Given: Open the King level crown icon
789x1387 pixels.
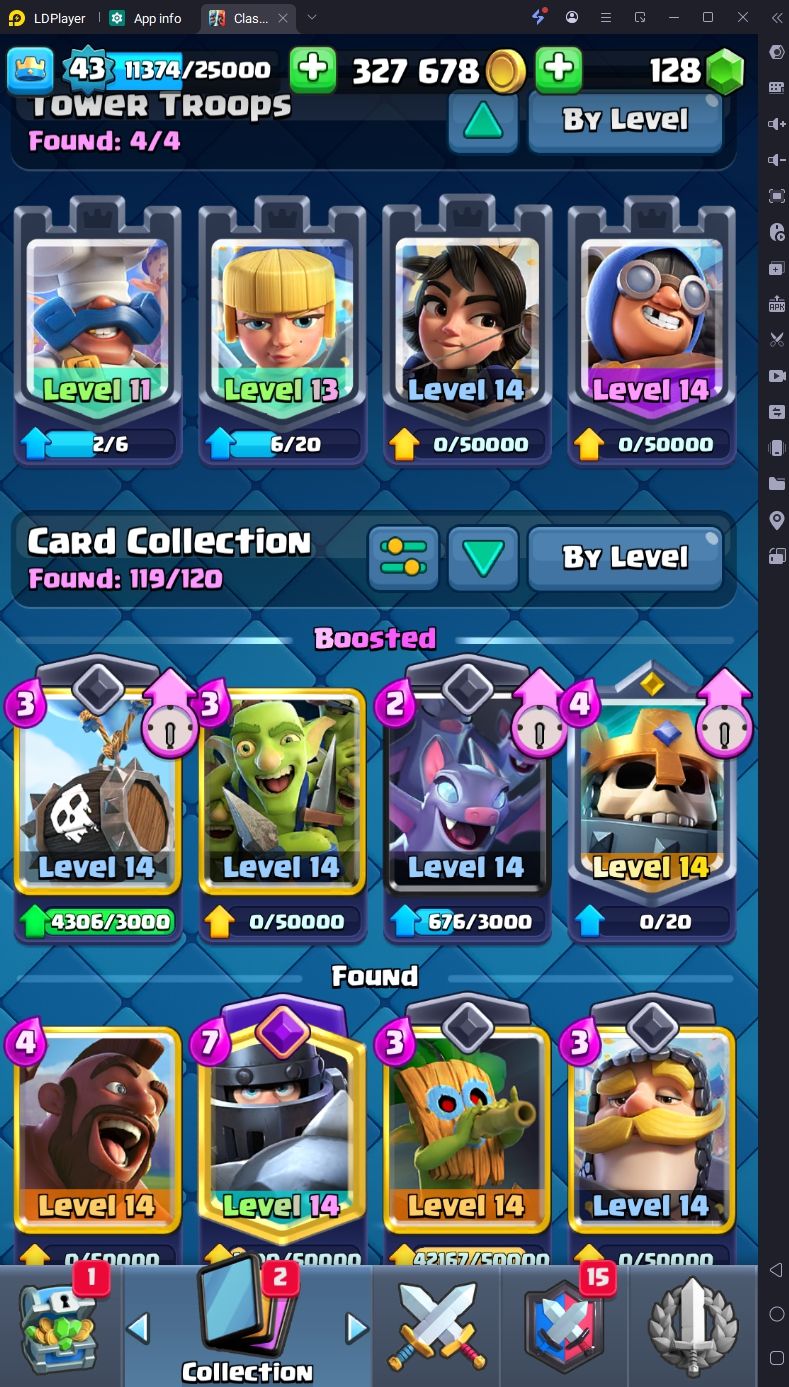Looking at the screenshot, I should click(30, 70).
